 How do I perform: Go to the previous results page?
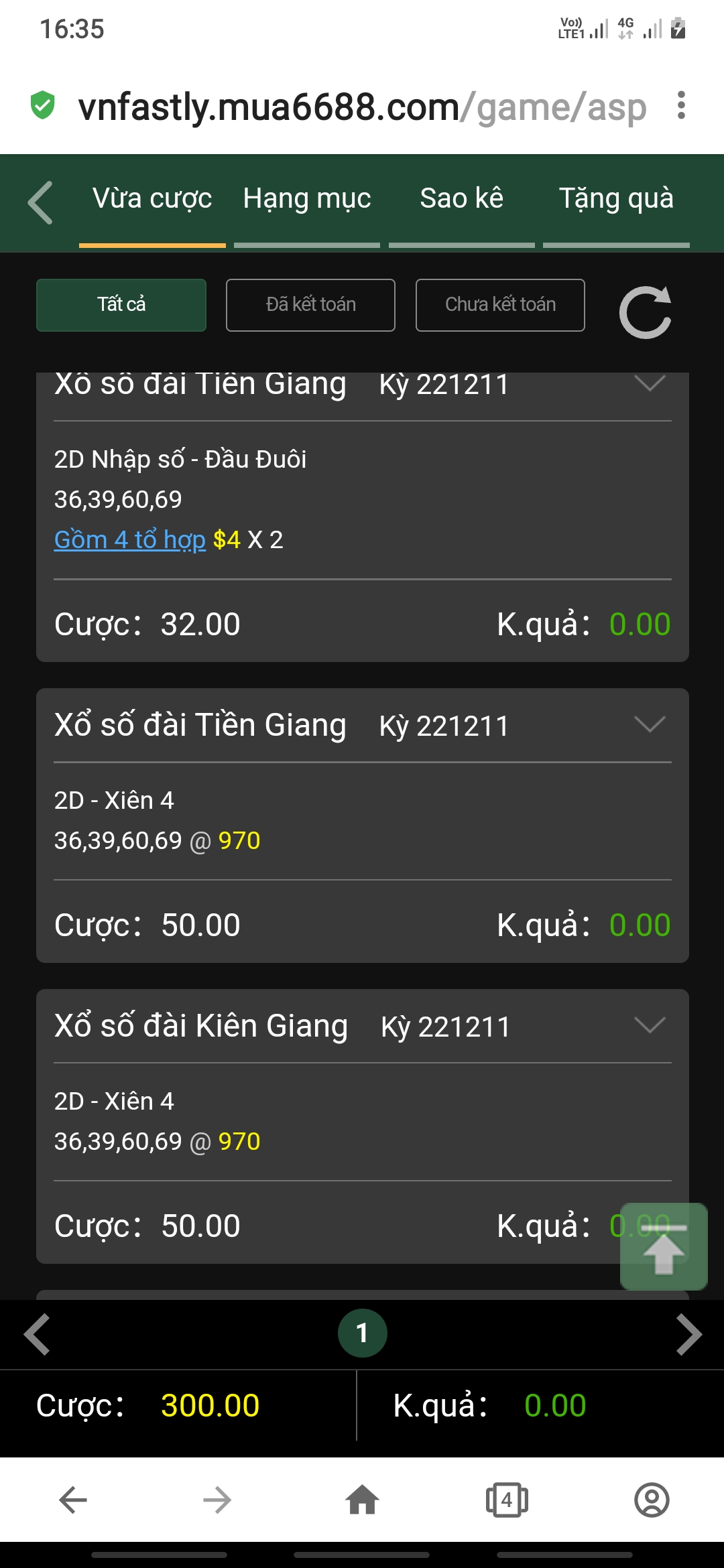[37, 1334]
